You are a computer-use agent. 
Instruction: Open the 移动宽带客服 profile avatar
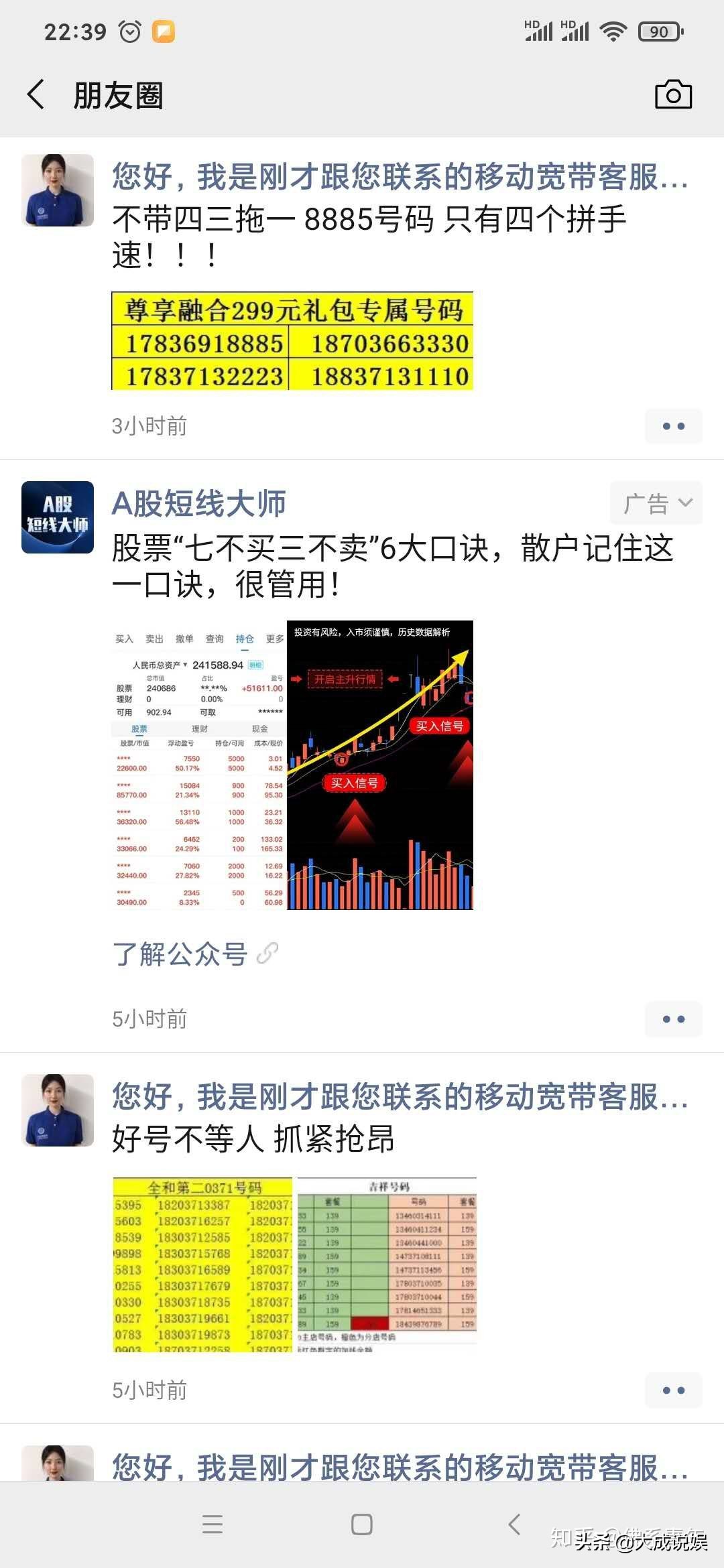pyautogui.click(x=56, y=190)
